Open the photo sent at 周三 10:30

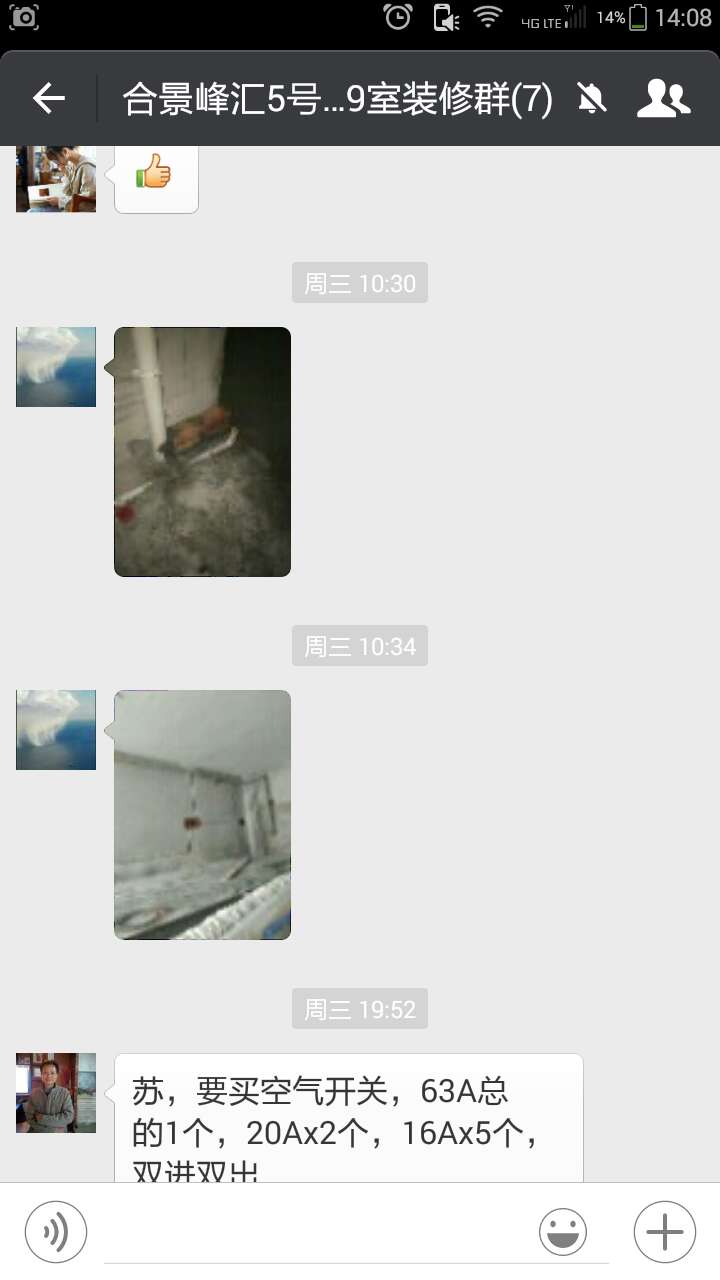pyautogui.click(x=202, y=451)
